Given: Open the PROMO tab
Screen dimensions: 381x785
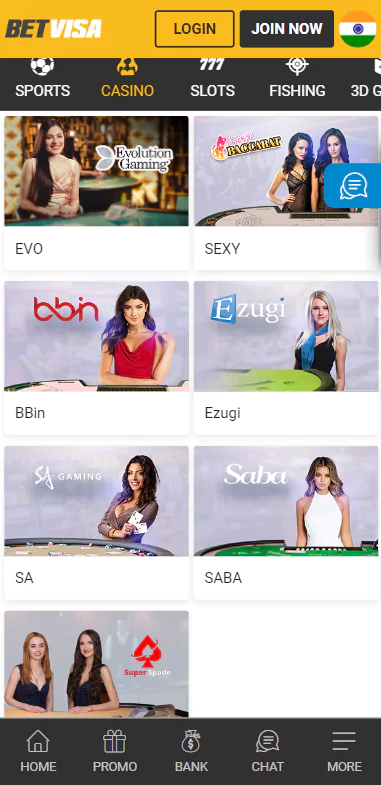Looking at the screenshot, I should (115, 751).
